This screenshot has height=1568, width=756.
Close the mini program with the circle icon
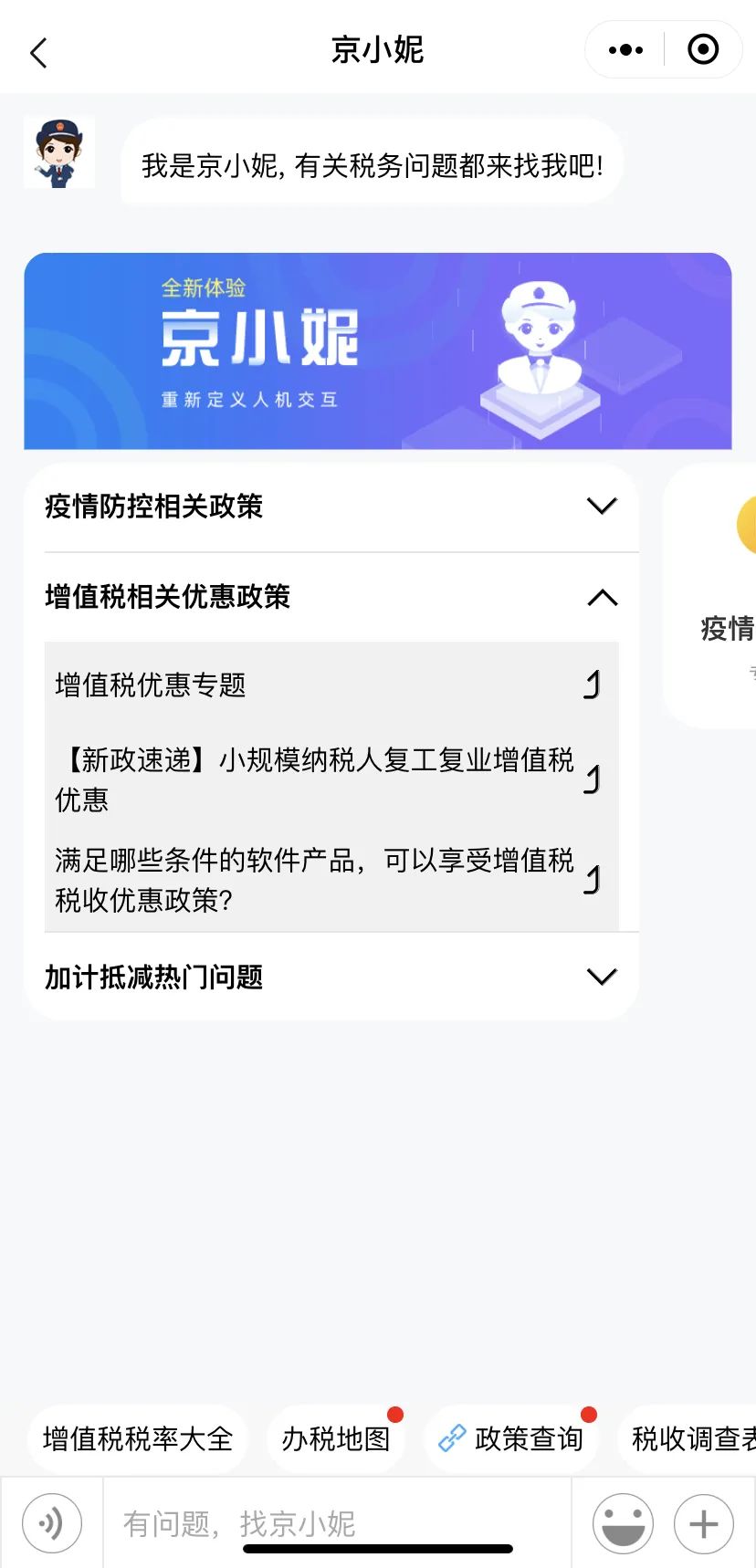click(x=703, y=49)
